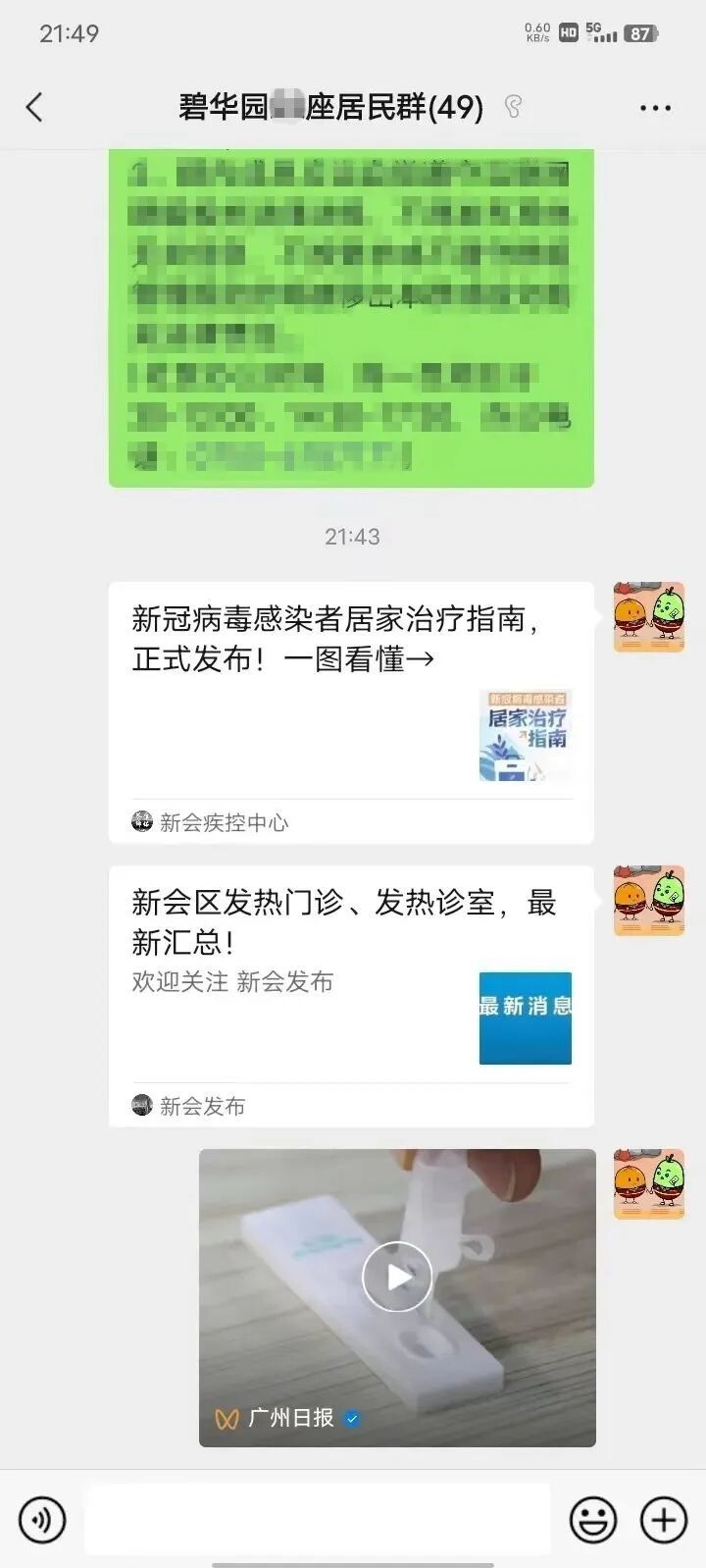Viewport: 706px width, 1568px height.
Task: View sender avatar beside 居家治疗指南 card
Action: pos(648,617)
